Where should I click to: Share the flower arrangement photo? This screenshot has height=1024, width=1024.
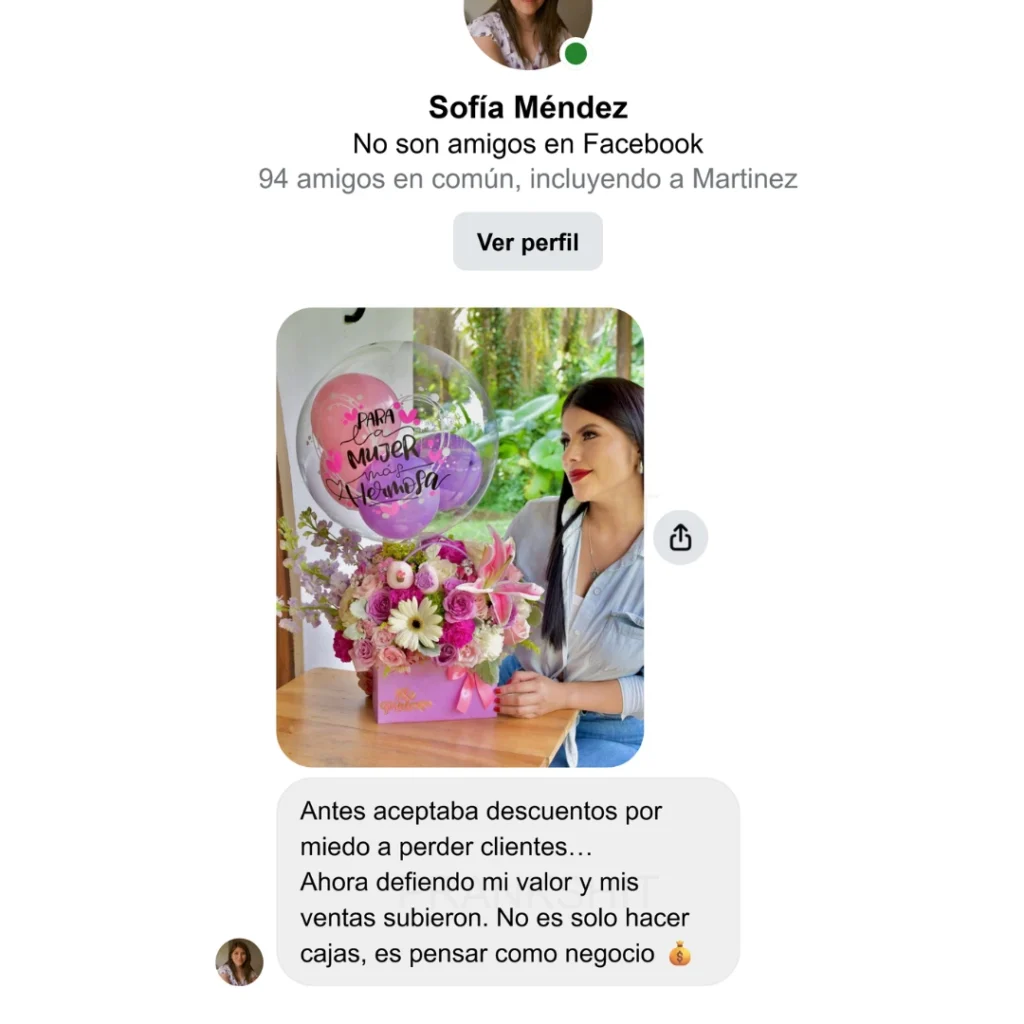pos(680,538)
